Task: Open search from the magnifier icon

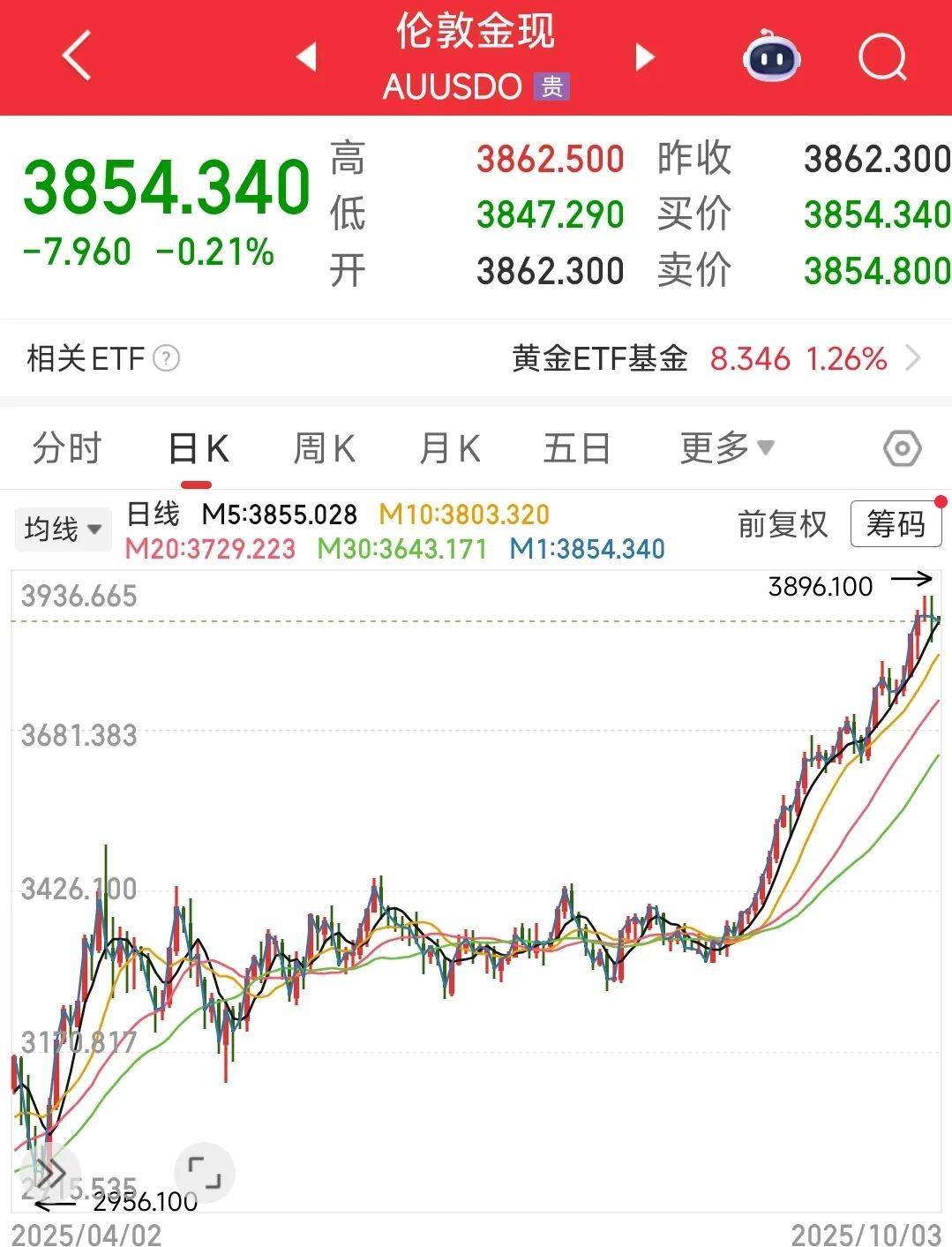Action: tap(882, 56)
